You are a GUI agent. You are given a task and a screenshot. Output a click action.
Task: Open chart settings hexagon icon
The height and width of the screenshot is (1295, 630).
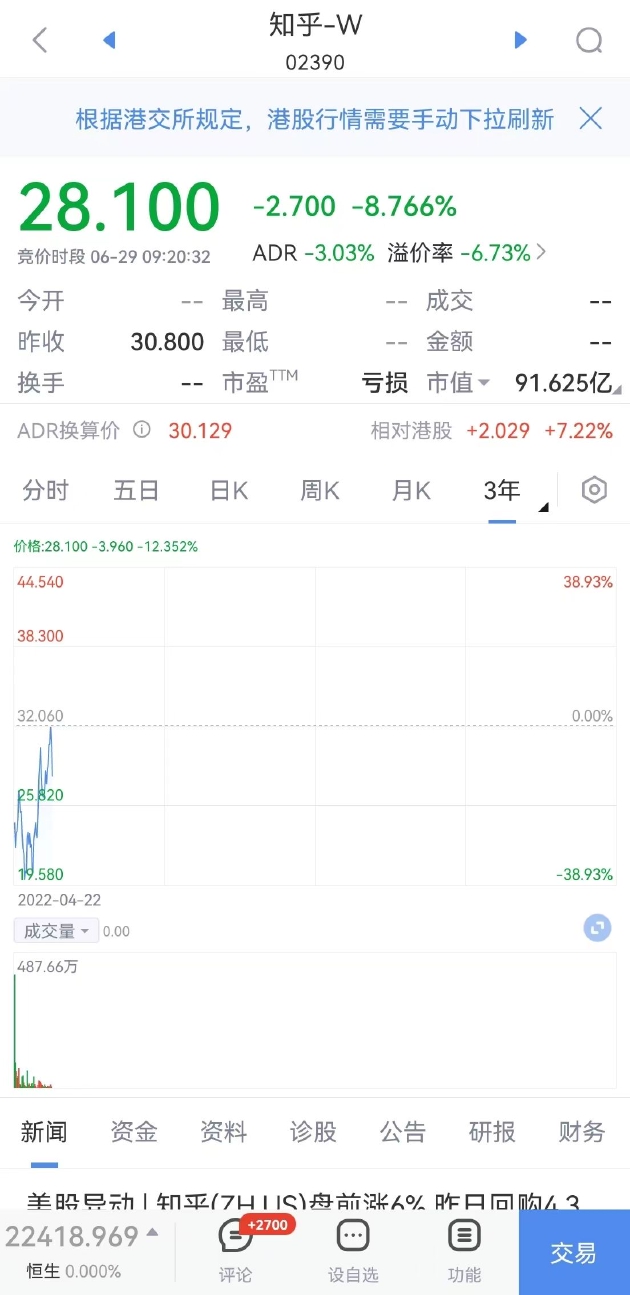coord(595,490)
